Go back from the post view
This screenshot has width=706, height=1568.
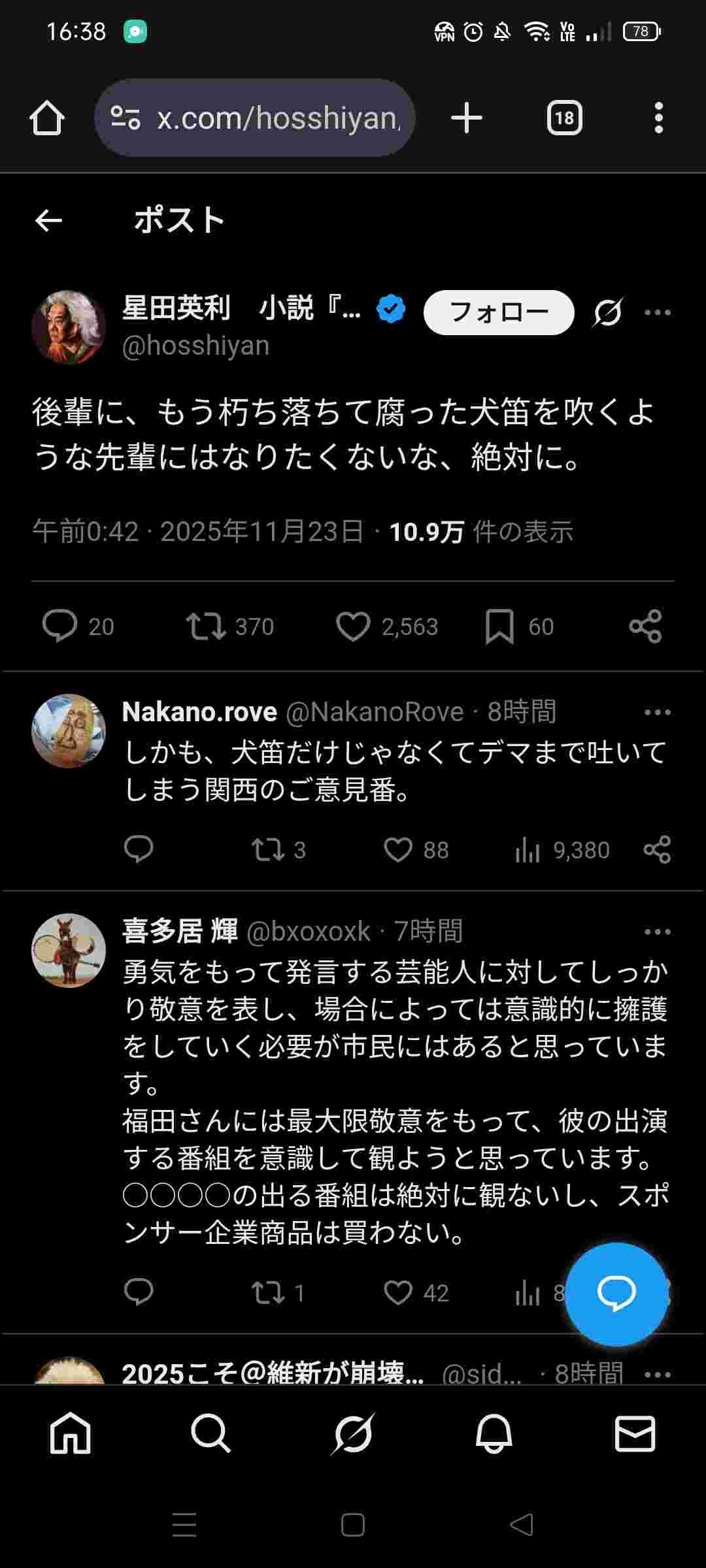(x=48, y=221)
